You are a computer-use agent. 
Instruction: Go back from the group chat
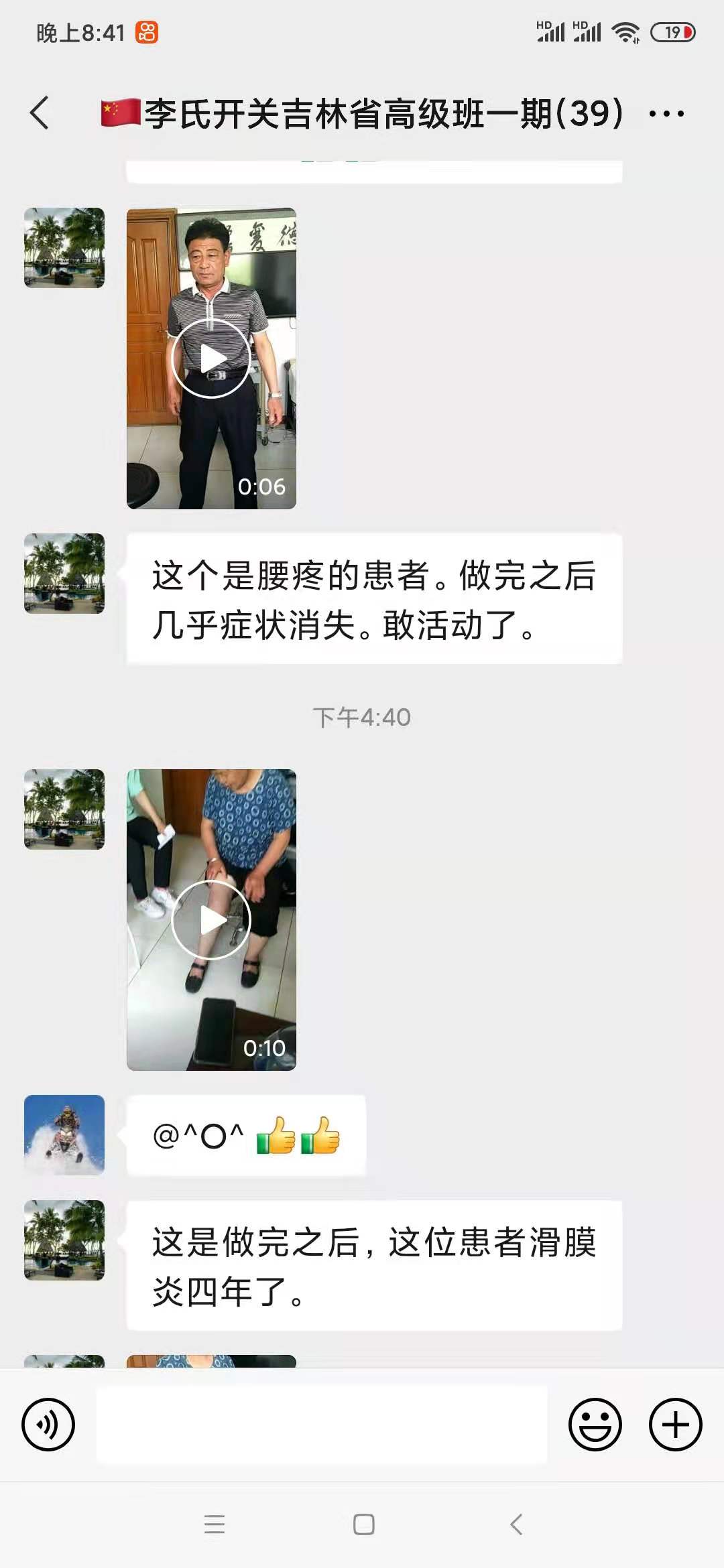click(40, 113)
